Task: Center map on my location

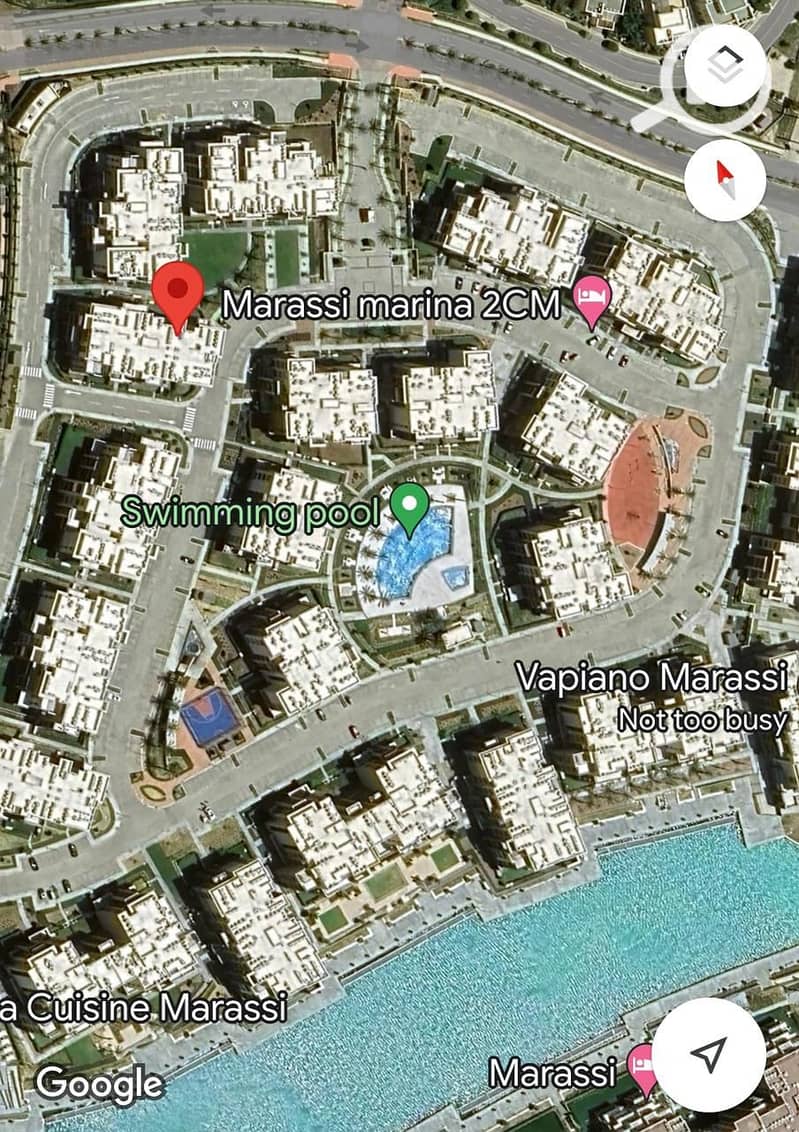Action: [x=709, y=1054]
